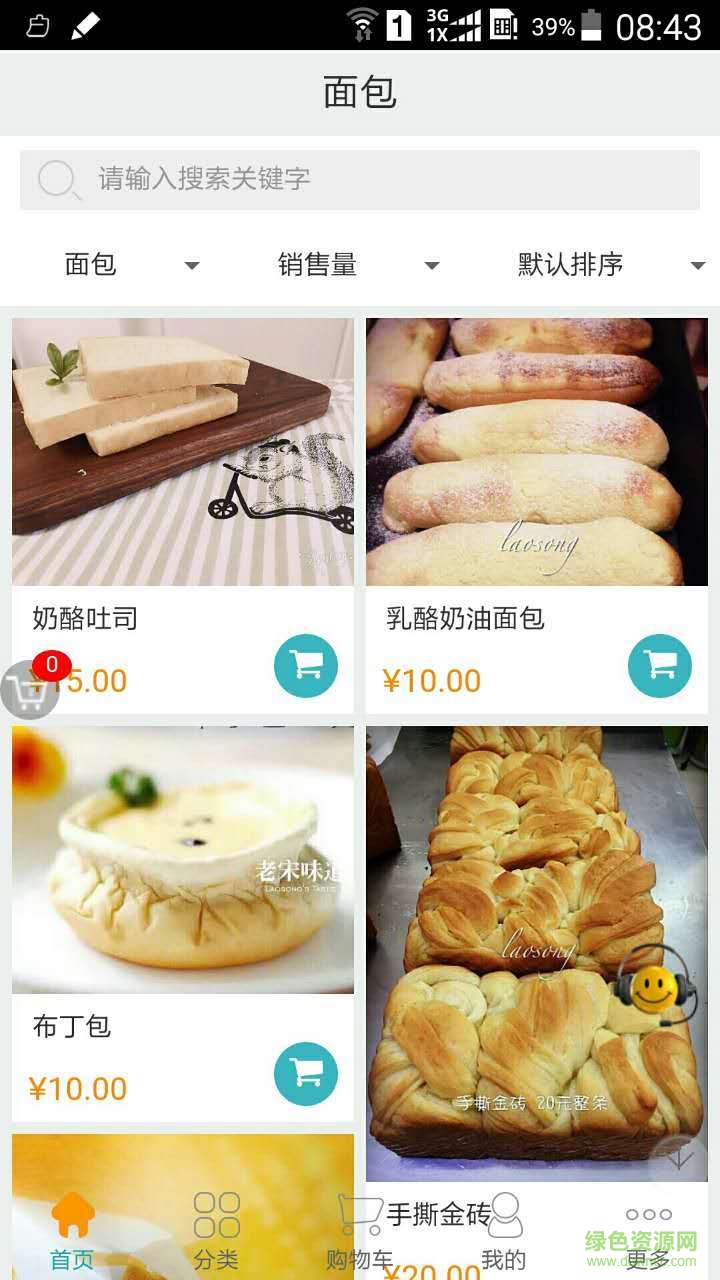Add 乳酪奶油面包 to the cart
This screenshot has height=1280, width=720.
[659, 666]
